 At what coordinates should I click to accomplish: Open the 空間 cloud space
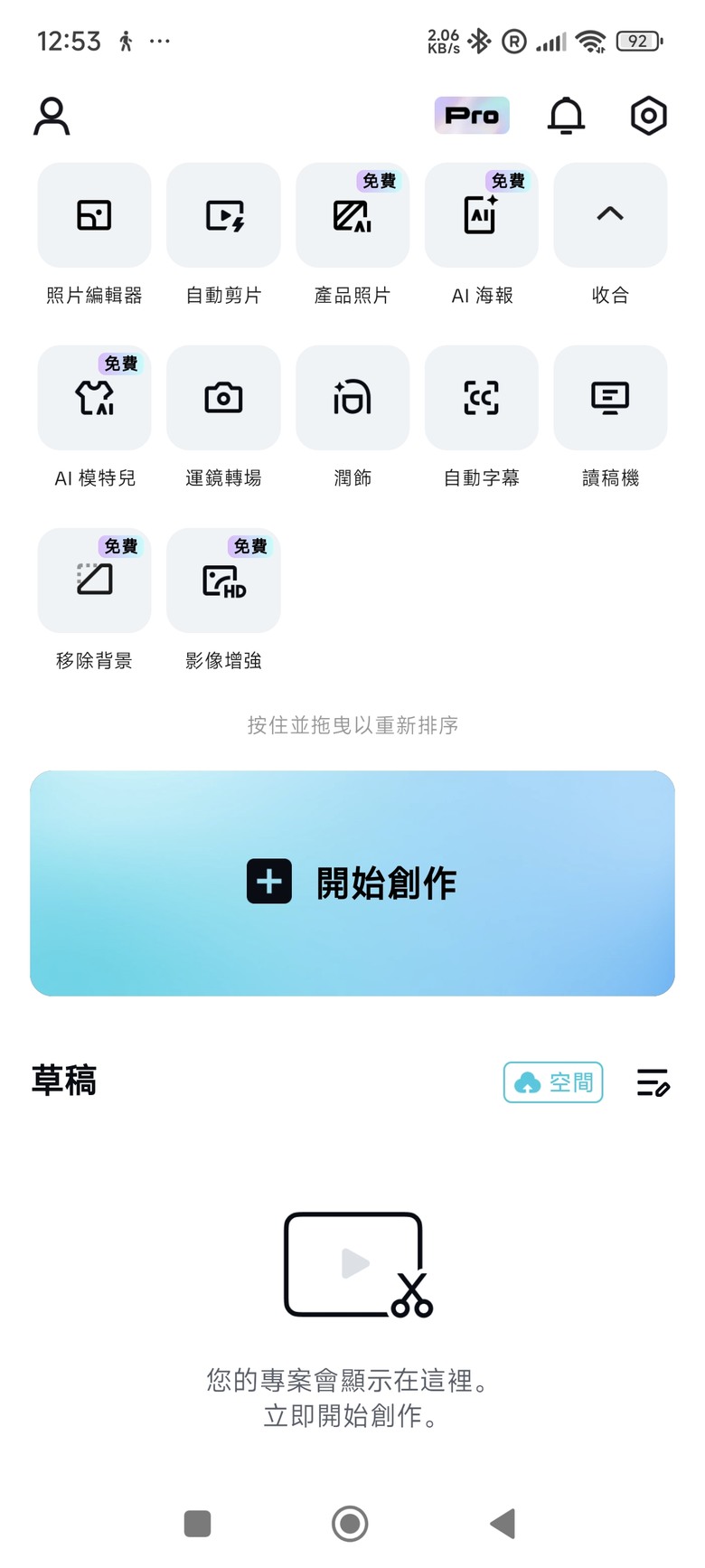[553, 1082]
